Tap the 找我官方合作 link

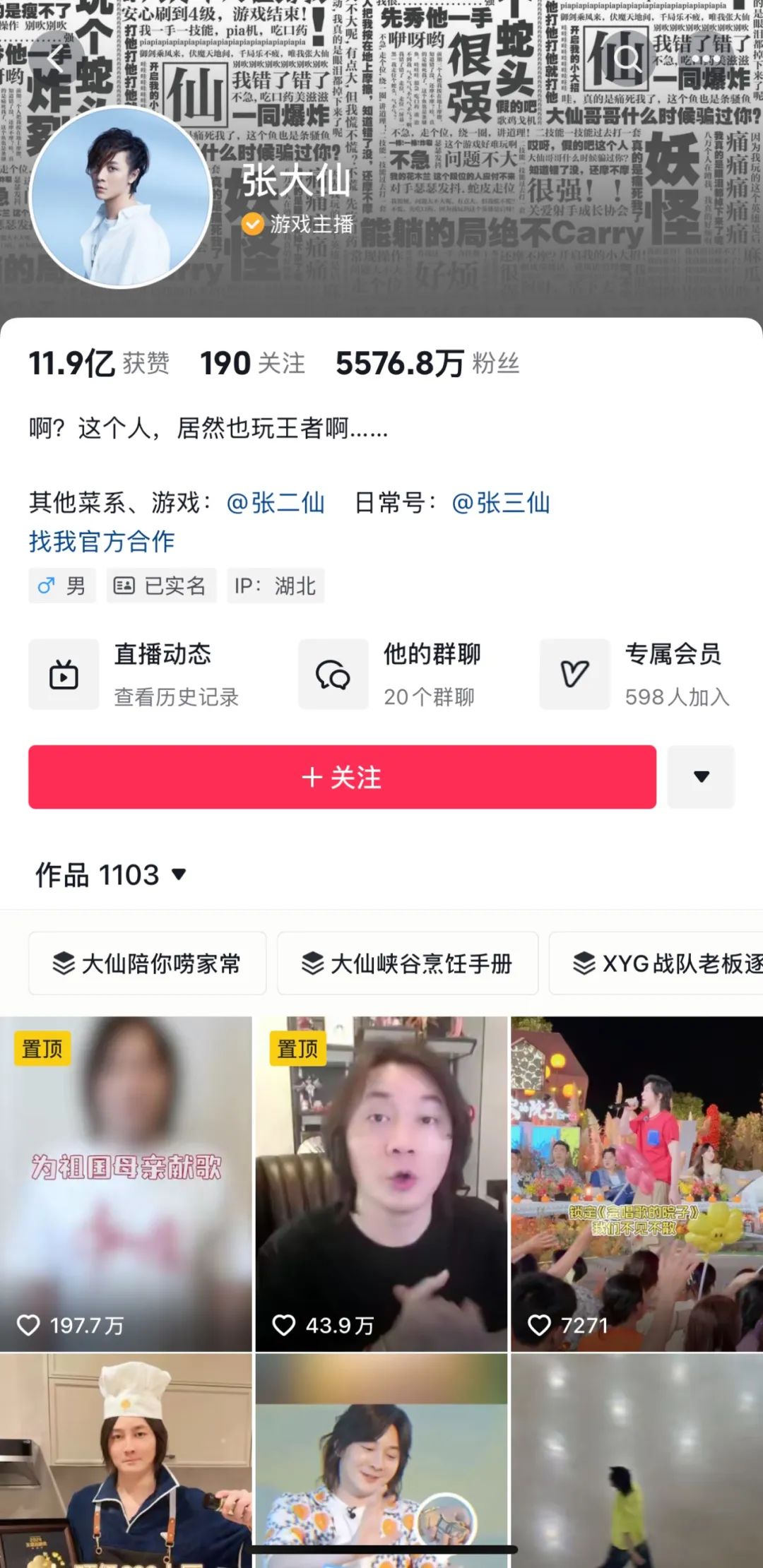tap(102, 542)
